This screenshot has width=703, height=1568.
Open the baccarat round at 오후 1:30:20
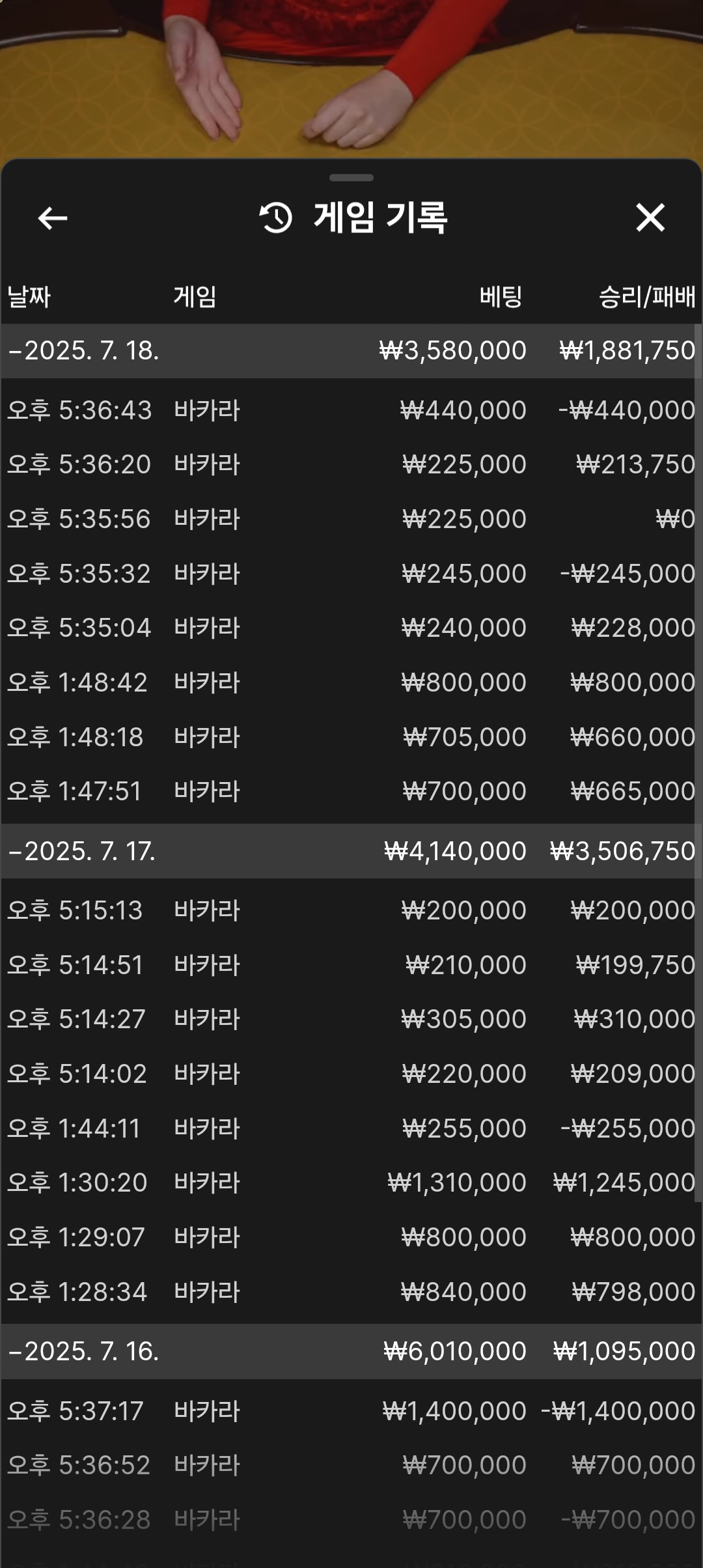click(351, 1183)
